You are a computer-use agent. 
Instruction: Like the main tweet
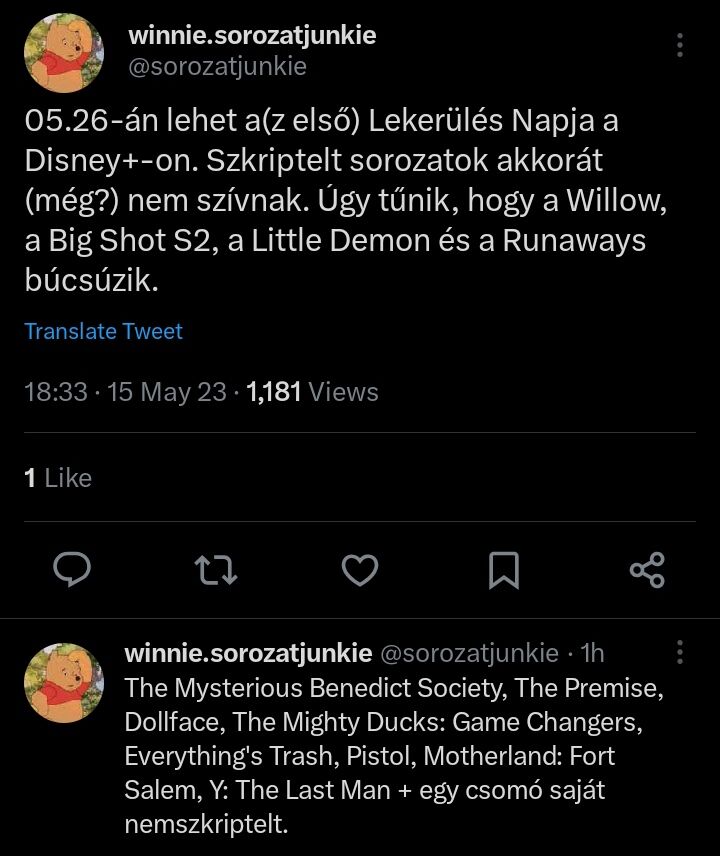point(359,570)
